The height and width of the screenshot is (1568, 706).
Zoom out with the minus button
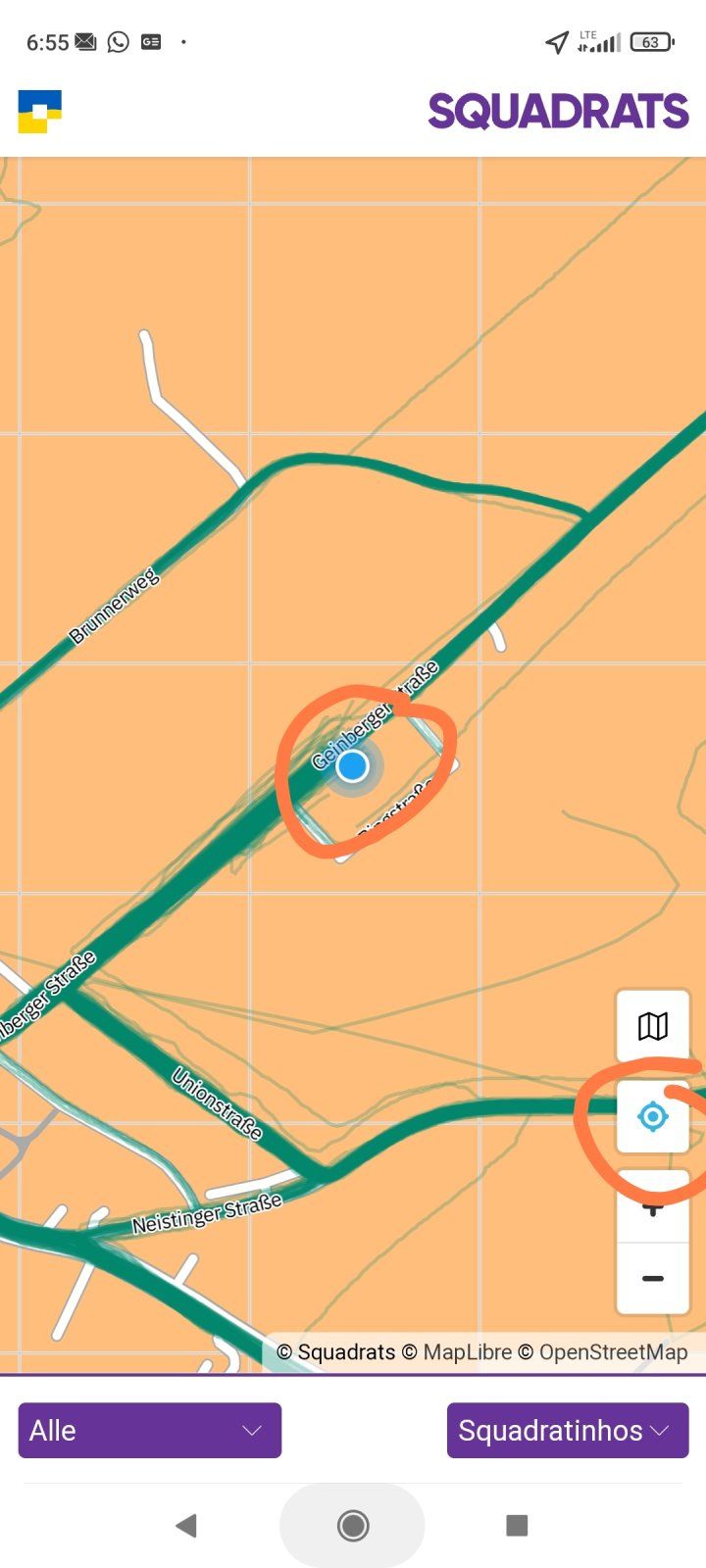(x=653, y=1279)
